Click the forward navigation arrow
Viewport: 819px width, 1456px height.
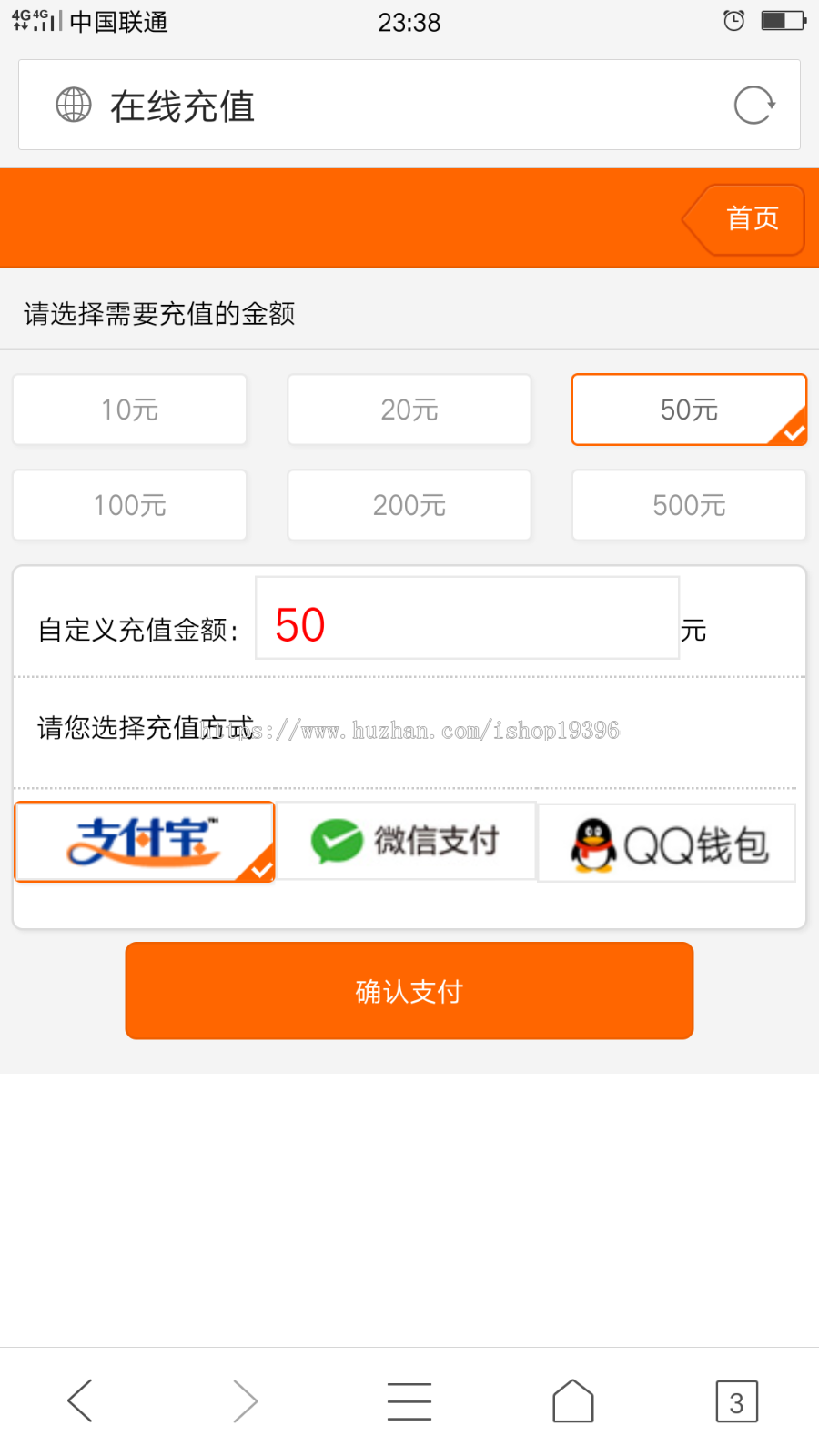(x=244, y=1401)
